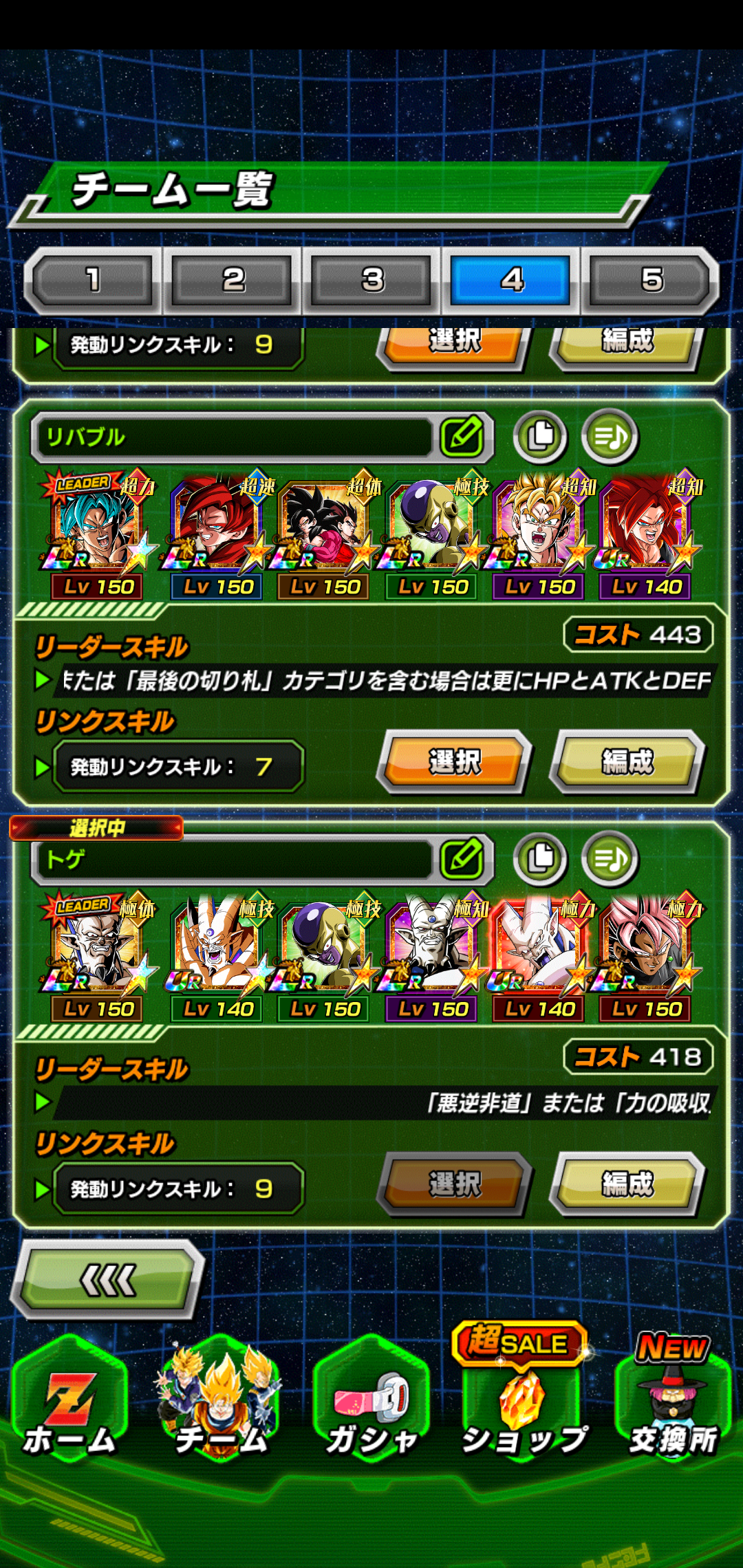This screenshot has height=1568, width=743.
Task: Switch to team page 1
Action: click(x=93, y=280)
